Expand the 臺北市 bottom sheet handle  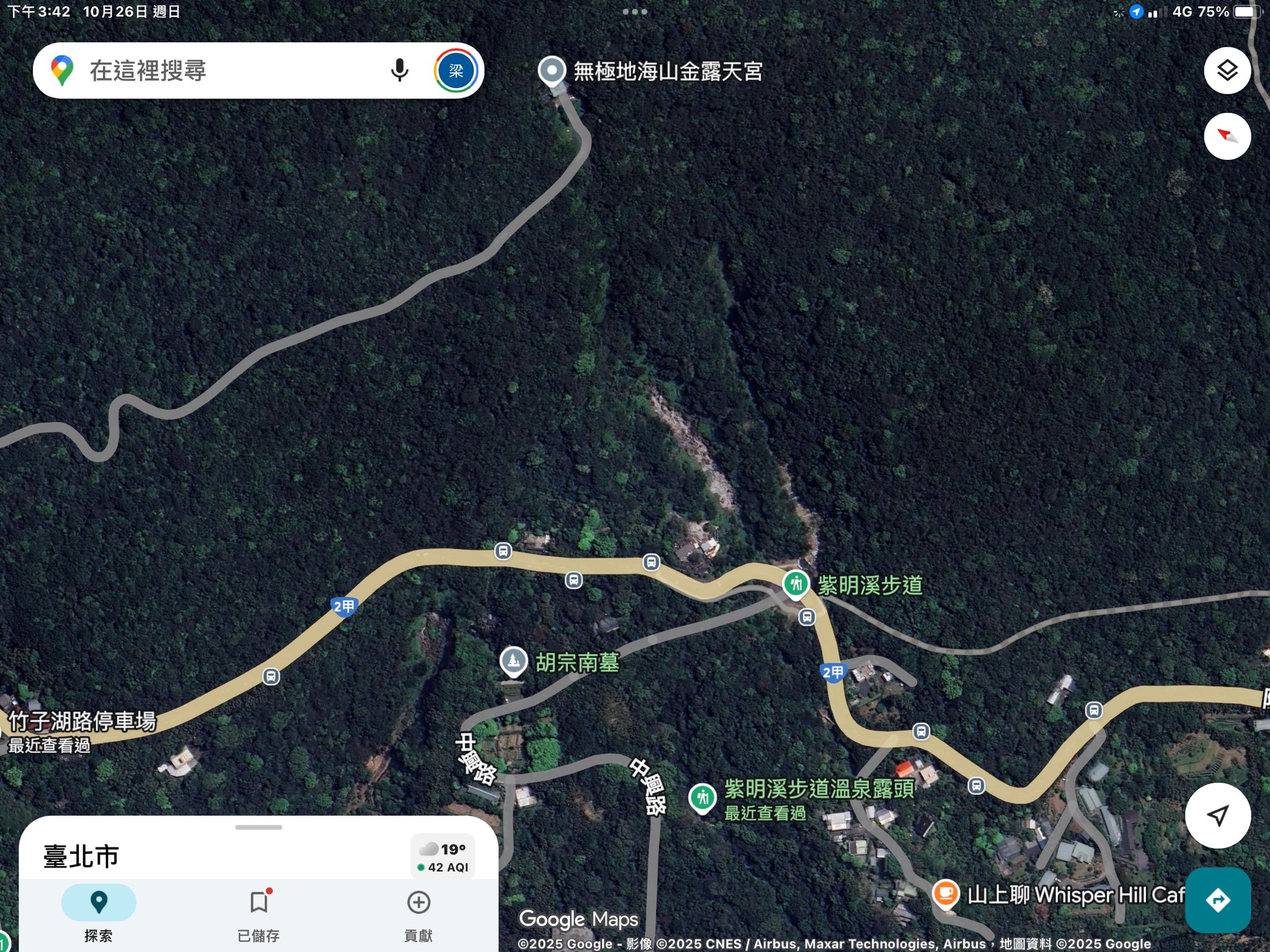coord(259,827)
